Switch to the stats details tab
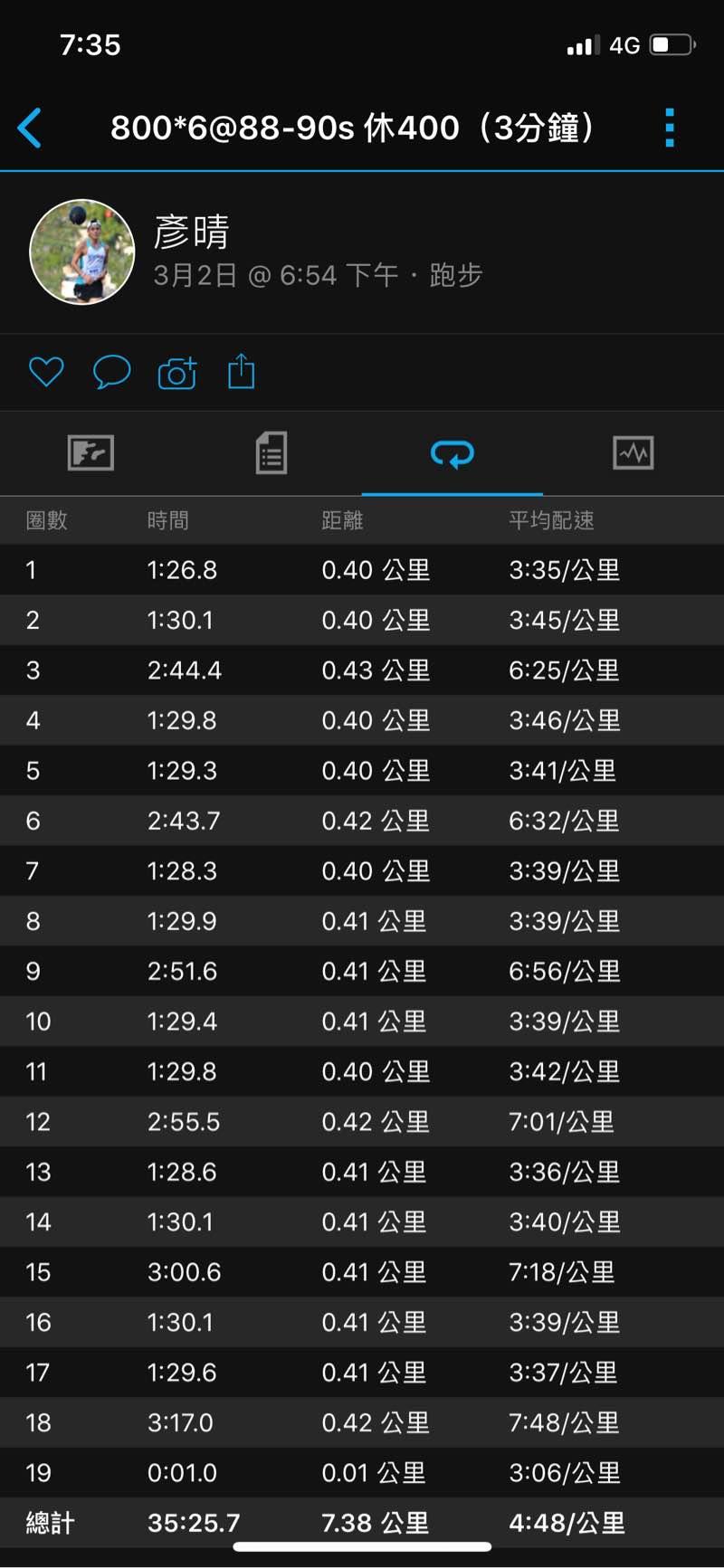 point(271,452)
